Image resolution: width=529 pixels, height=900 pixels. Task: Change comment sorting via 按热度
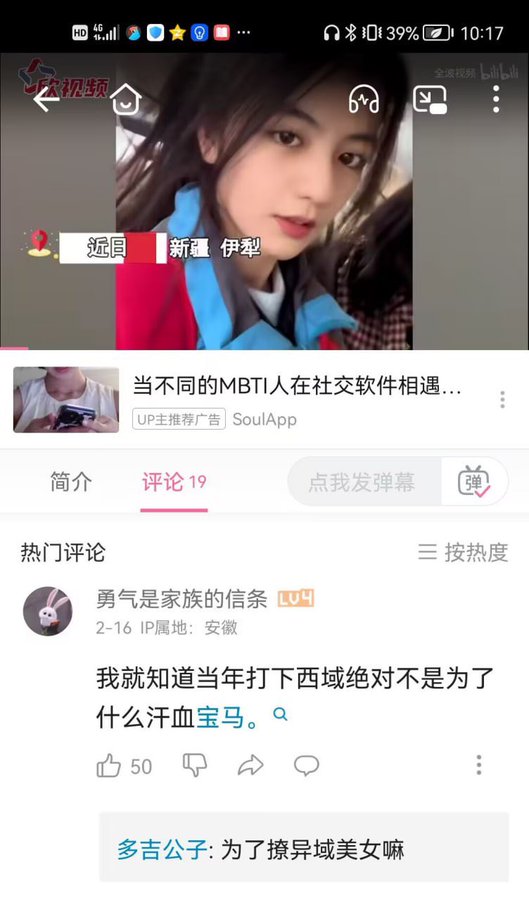pos(463,552)
